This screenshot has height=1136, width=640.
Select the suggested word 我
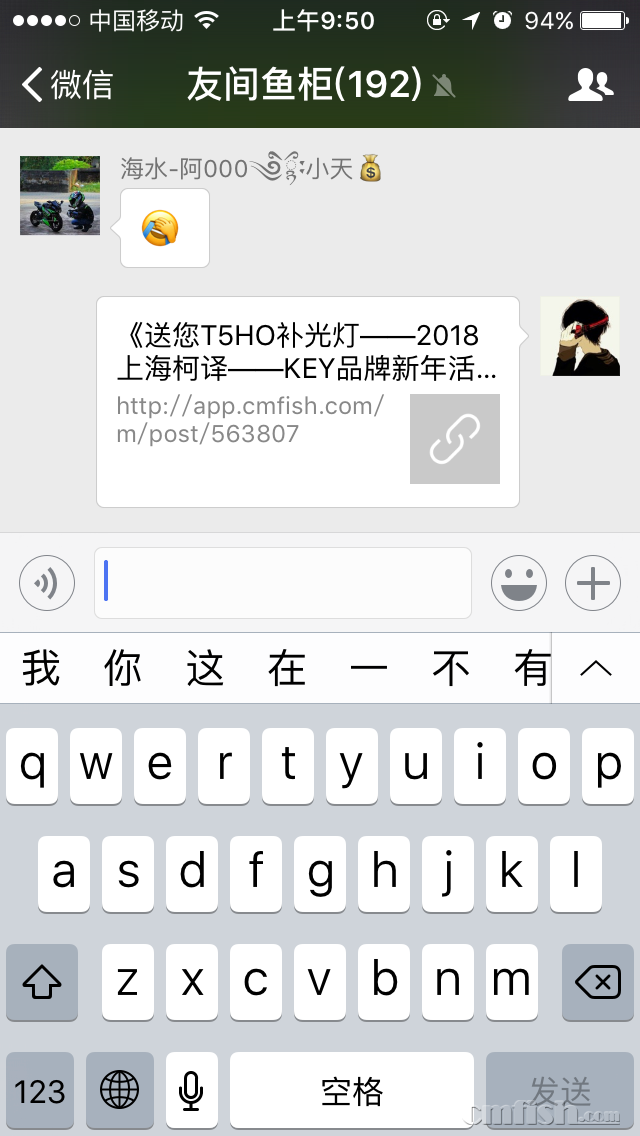coord(41,668)
